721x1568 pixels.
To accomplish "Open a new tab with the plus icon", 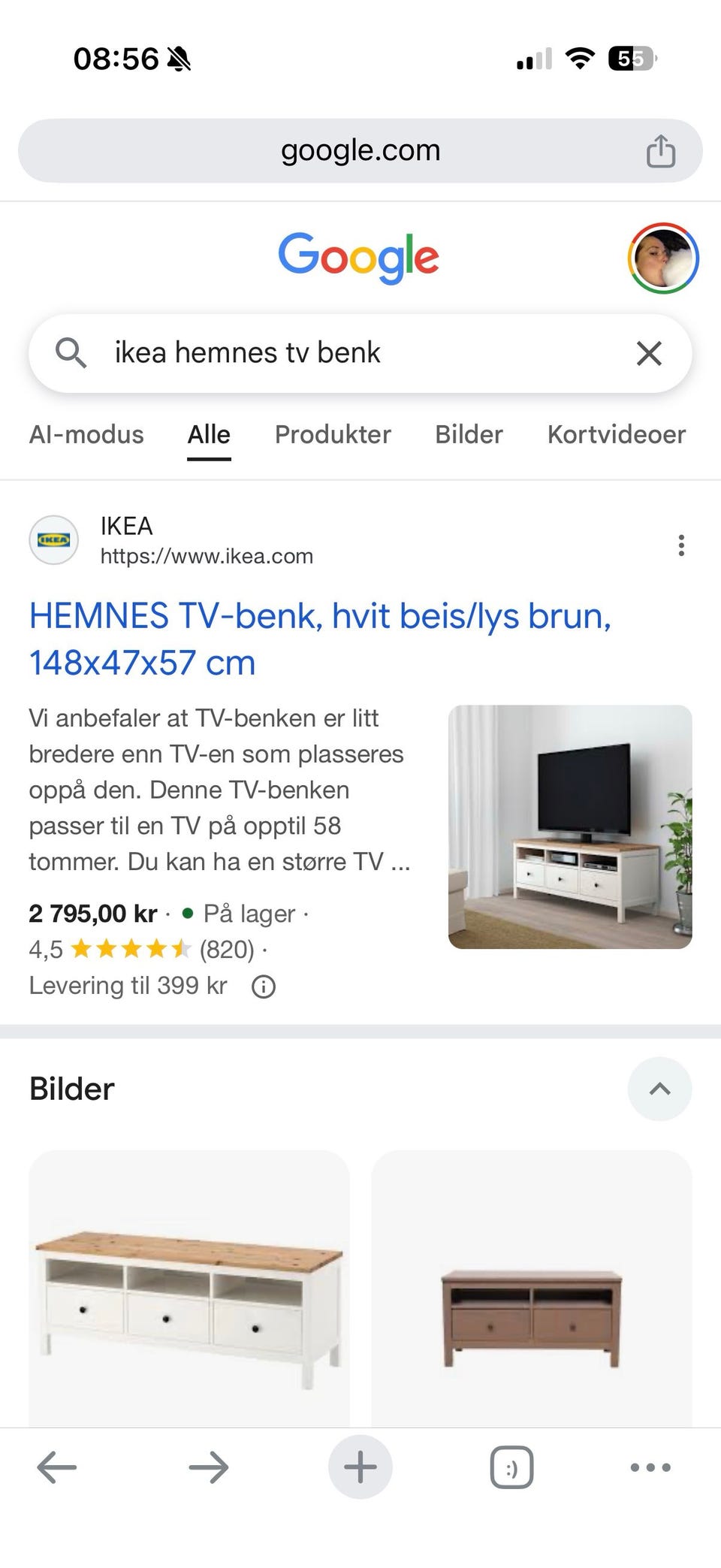I will (360, 1467).
